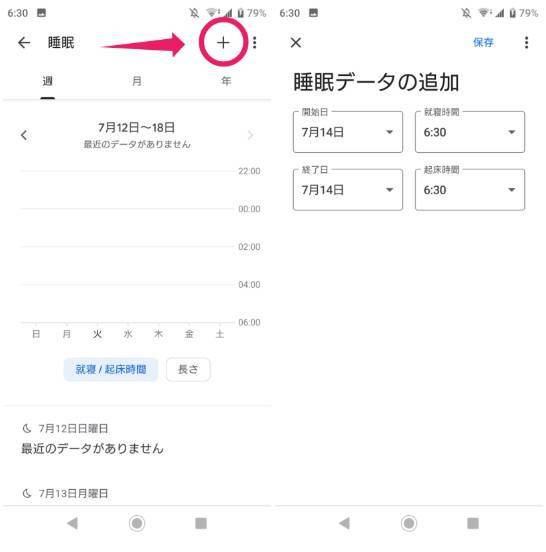Open the 起床時間 time dropdown
Viewport: 546px width, 552px height.
click(470, 190)
